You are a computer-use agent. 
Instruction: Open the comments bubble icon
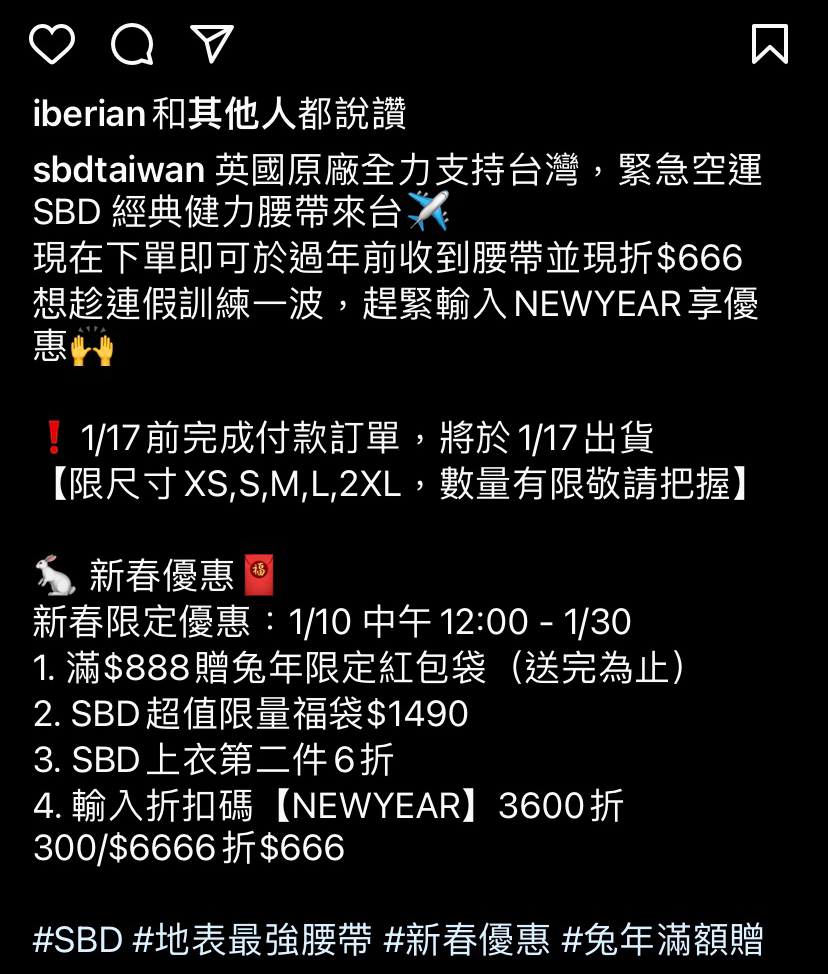click(x=132, y=45)
